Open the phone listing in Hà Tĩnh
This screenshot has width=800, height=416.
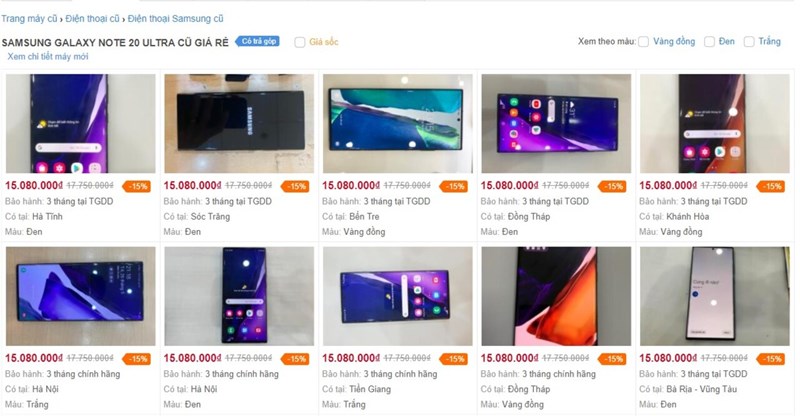80,124
